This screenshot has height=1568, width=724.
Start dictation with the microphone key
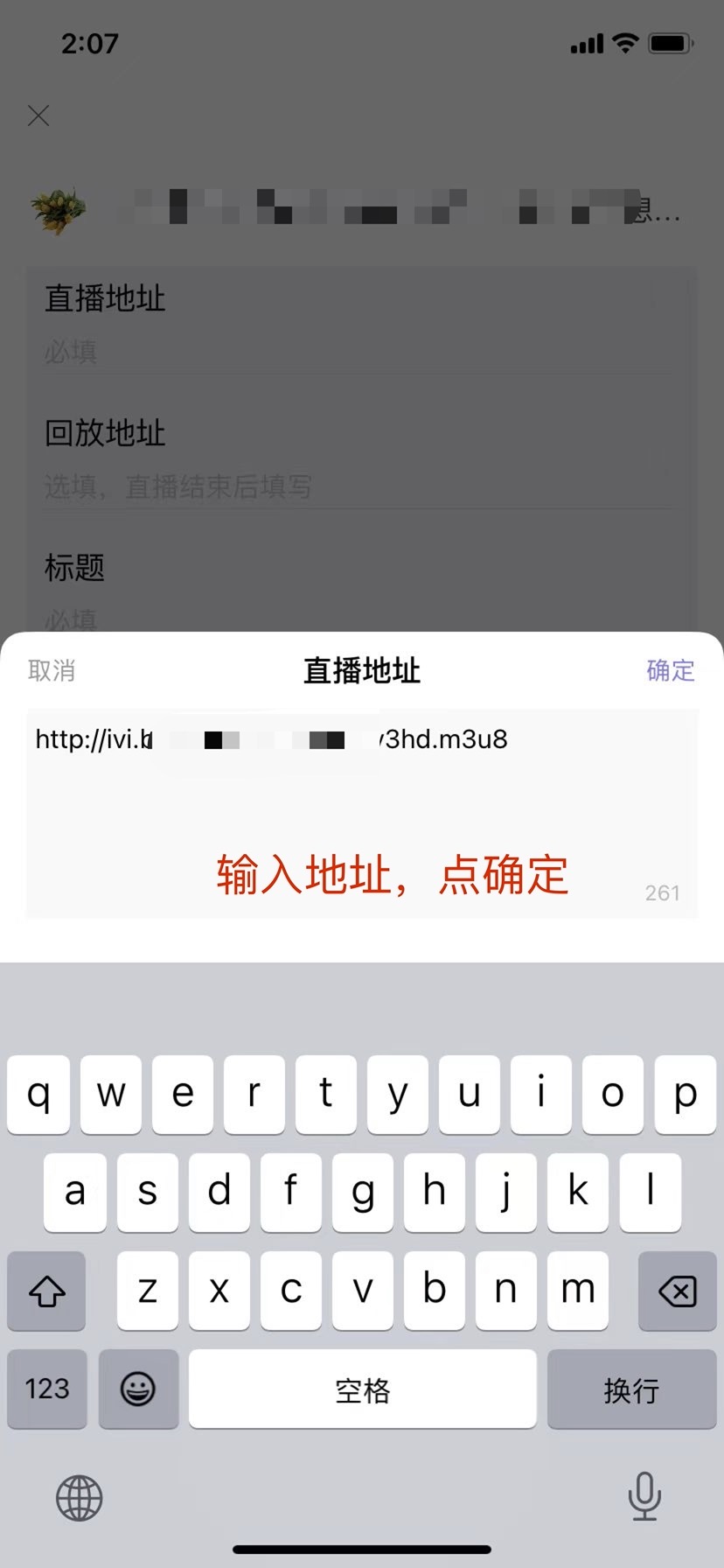644,1496
